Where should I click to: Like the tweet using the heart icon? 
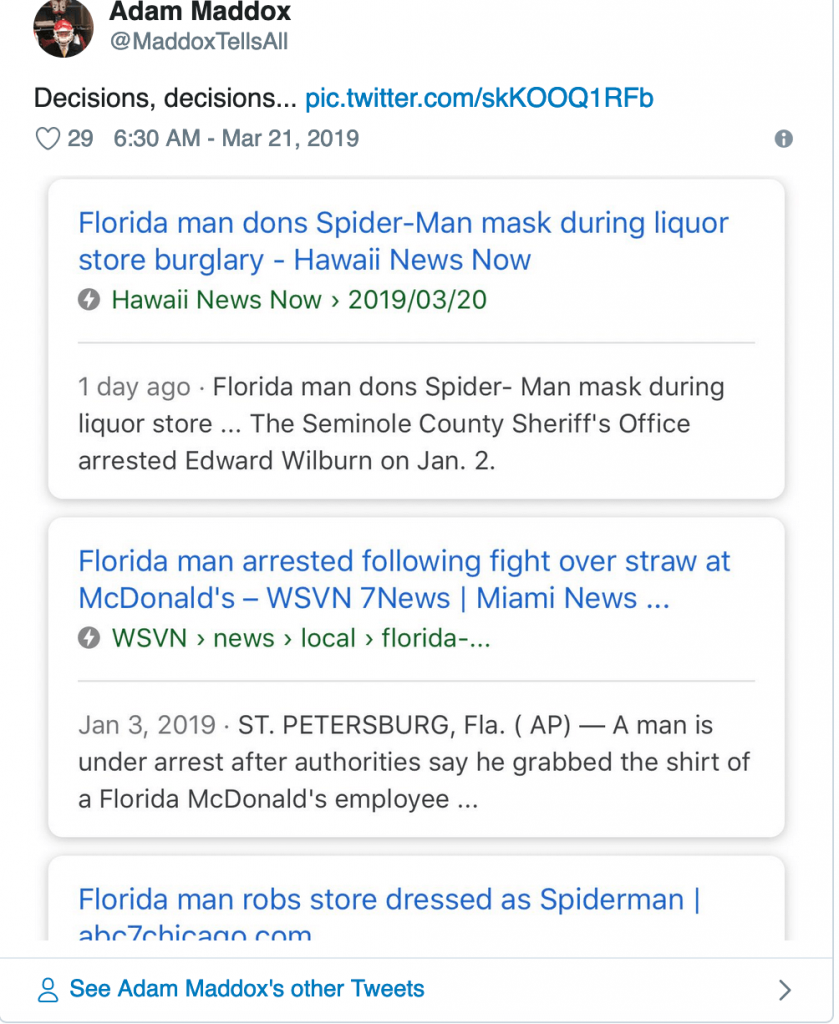click(x=47, y=139)
